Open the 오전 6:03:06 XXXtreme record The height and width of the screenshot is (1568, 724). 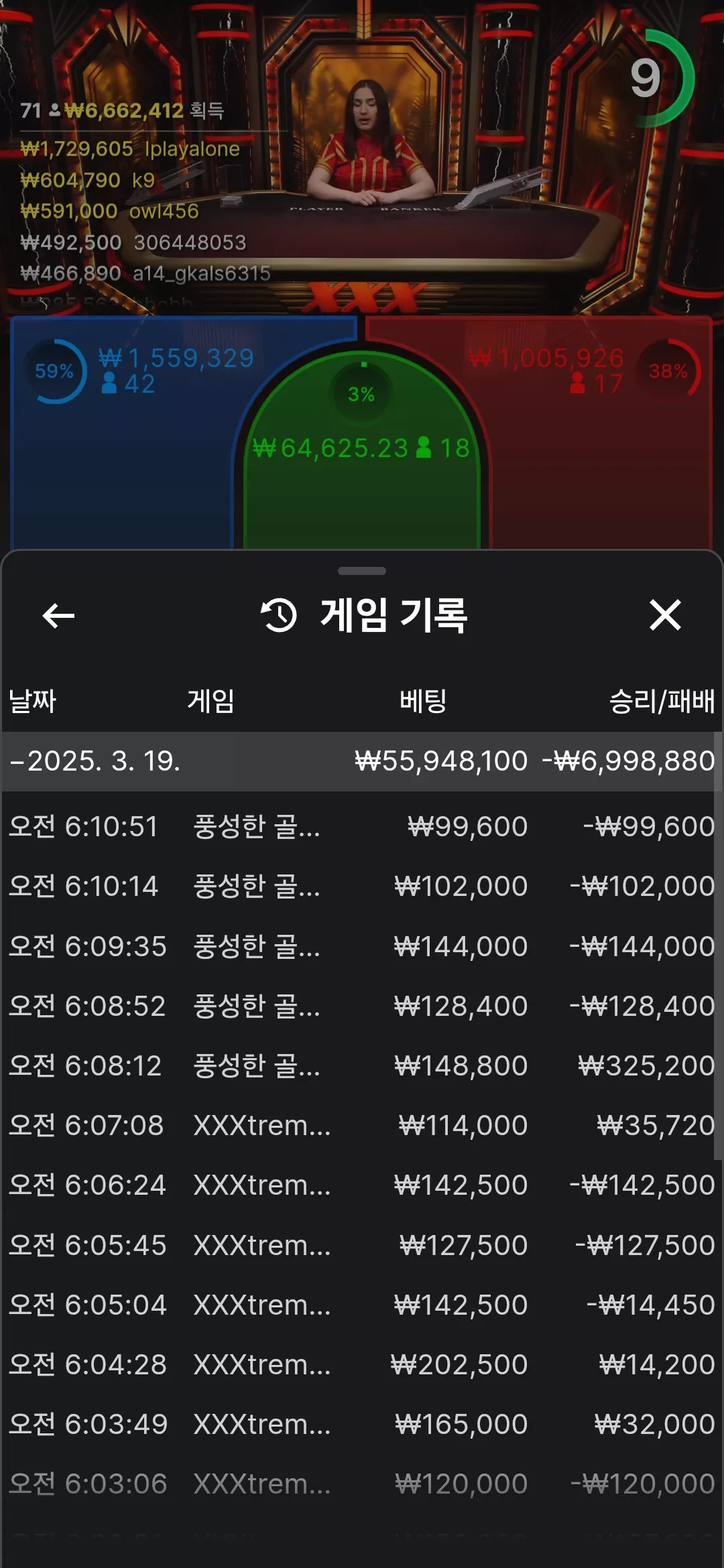click(362, 1484)
